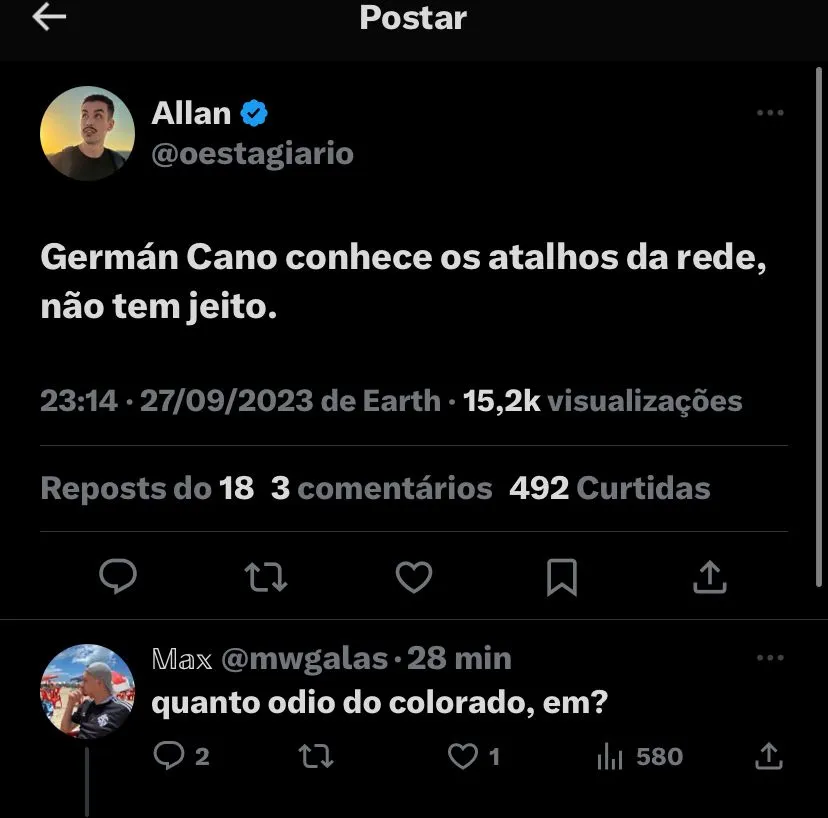Repost Max's reply

(x=317, y=757)
